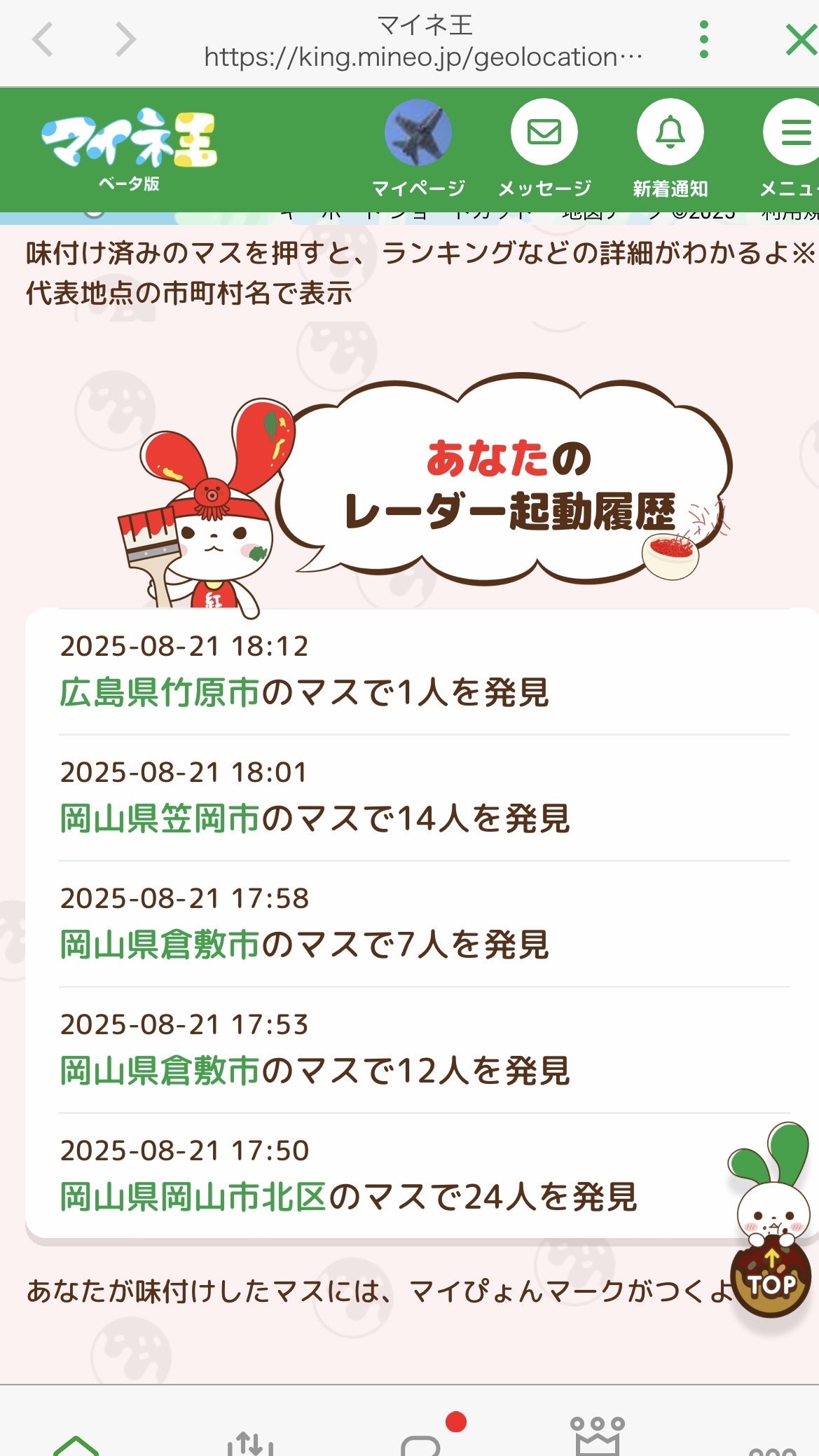Tap the home tab in bottom bar

[76, 1442]
